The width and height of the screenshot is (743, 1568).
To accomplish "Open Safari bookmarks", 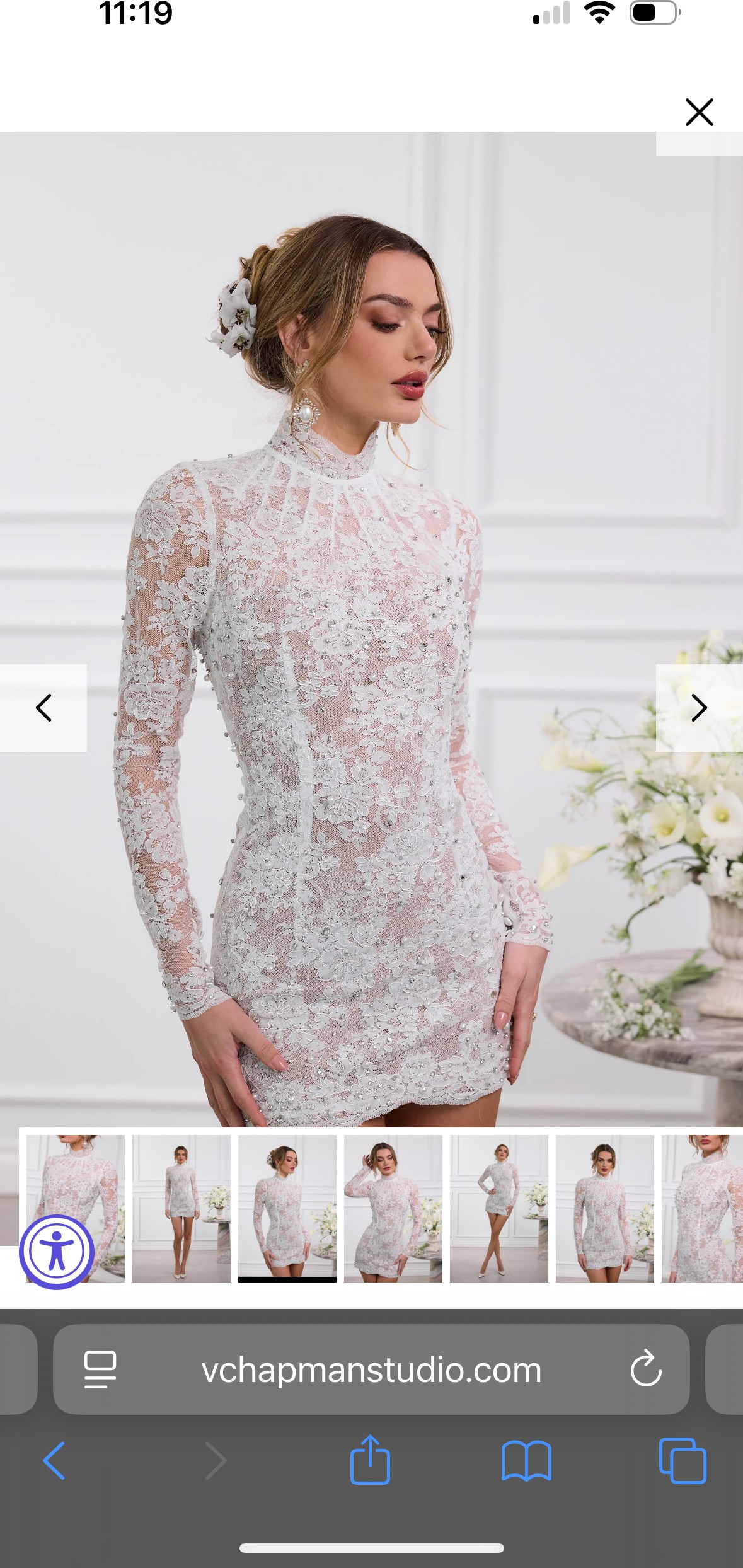I will click(526, 1461).
